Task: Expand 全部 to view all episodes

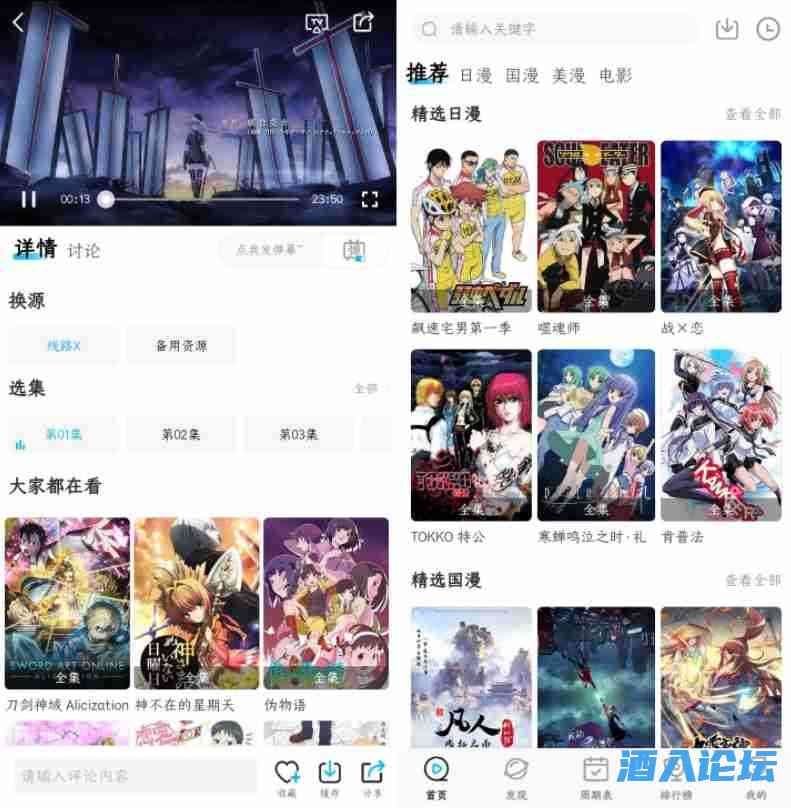Action: click(364, 389)
